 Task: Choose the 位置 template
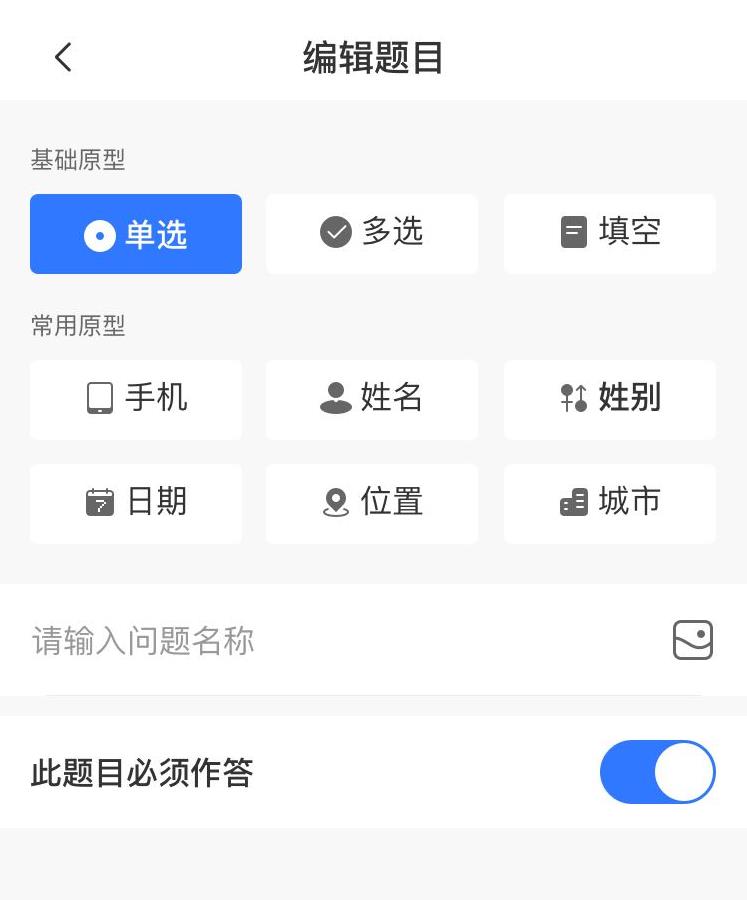(372, 503)
